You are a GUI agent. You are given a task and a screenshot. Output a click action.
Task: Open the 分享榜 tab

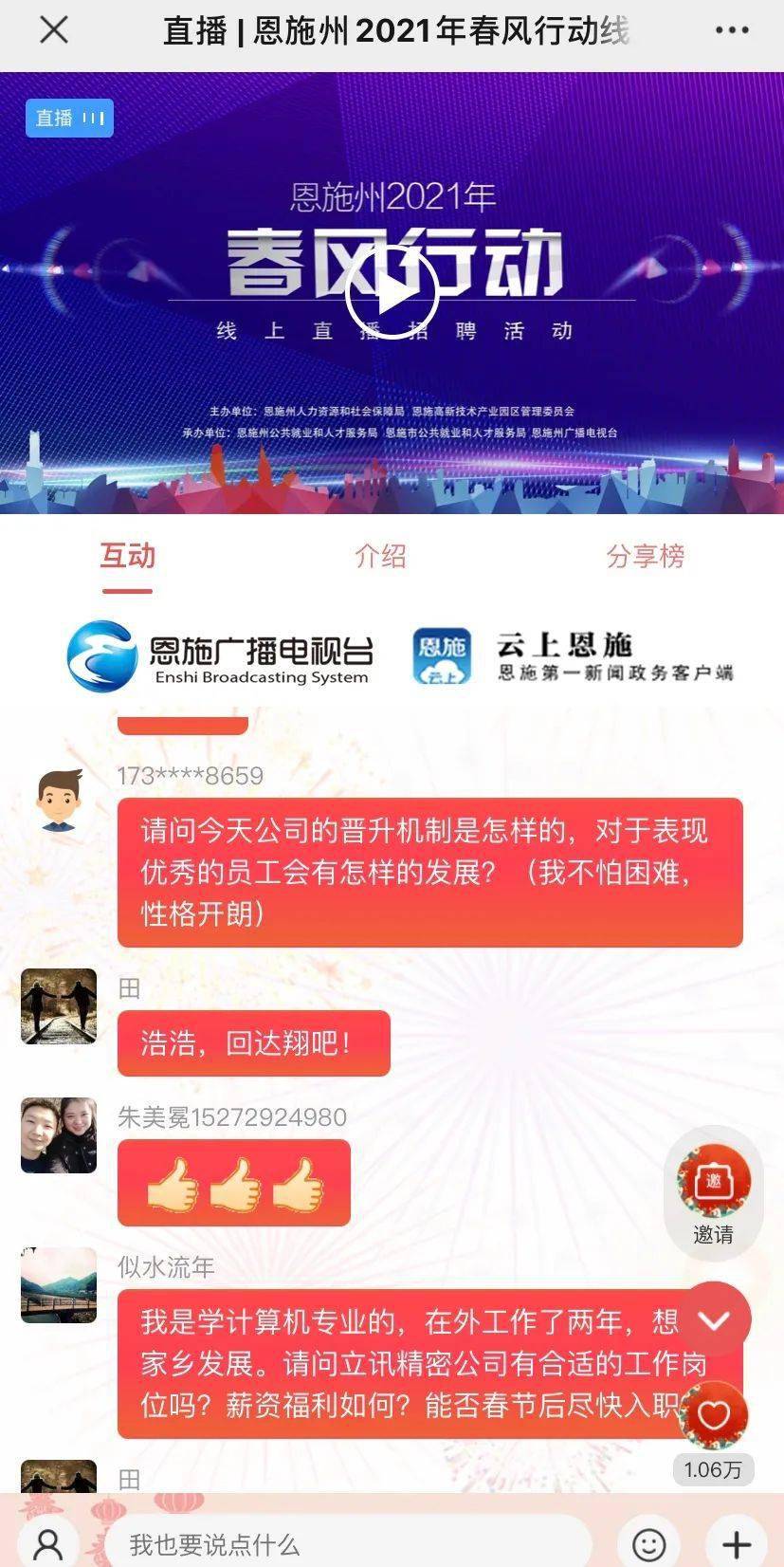click(646, 556)
